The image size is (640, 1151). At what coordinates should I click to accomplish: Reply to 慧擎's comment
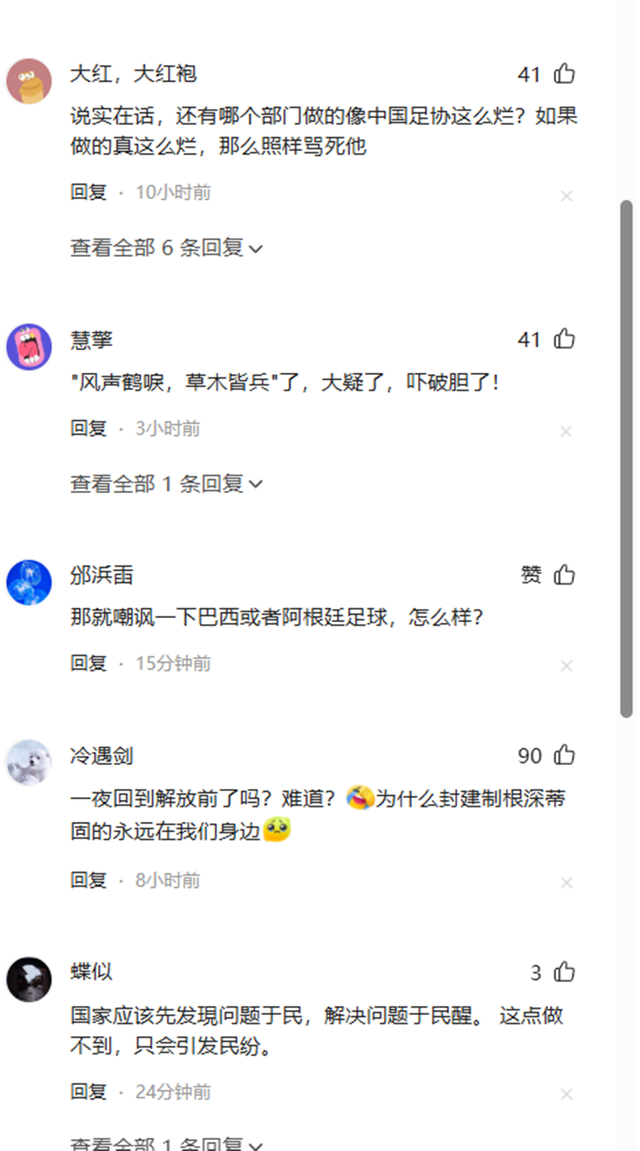(x=88, y=429)
